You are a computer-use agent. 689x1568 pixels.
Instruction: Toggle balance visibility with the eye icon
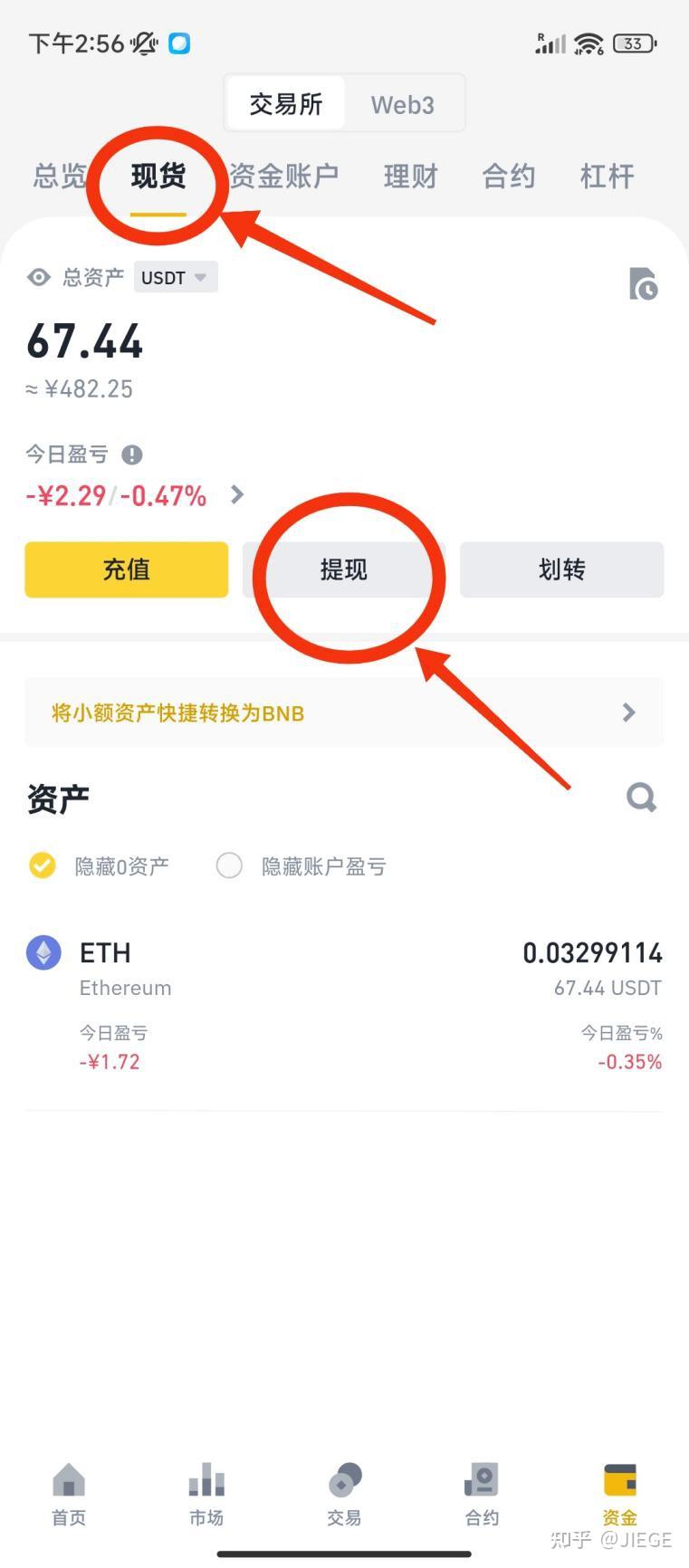pos(37,277)
